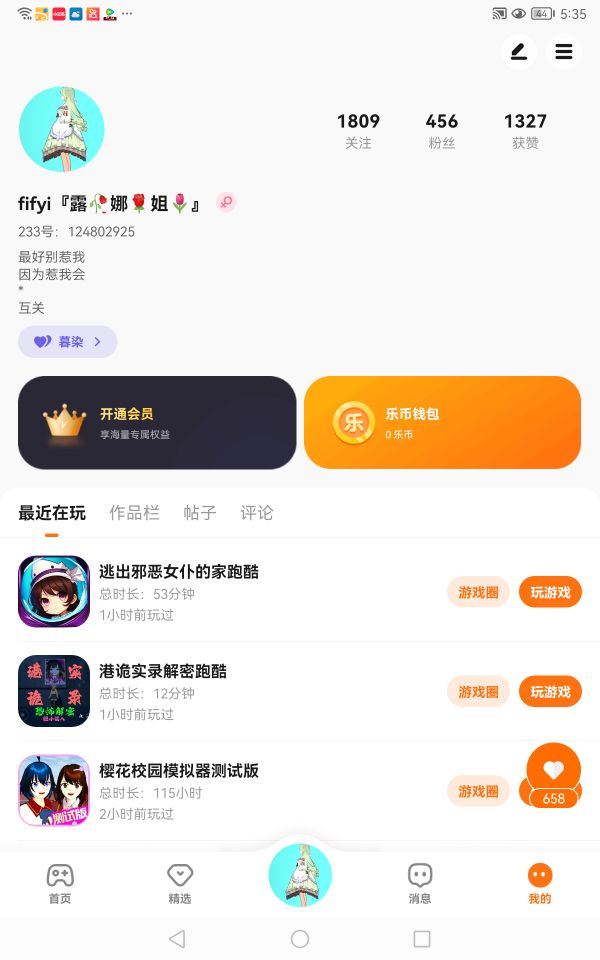This screenshot has height=960, width=600.
Task: Open the 暮染 heart chip
Action: [x=67, y=342]
